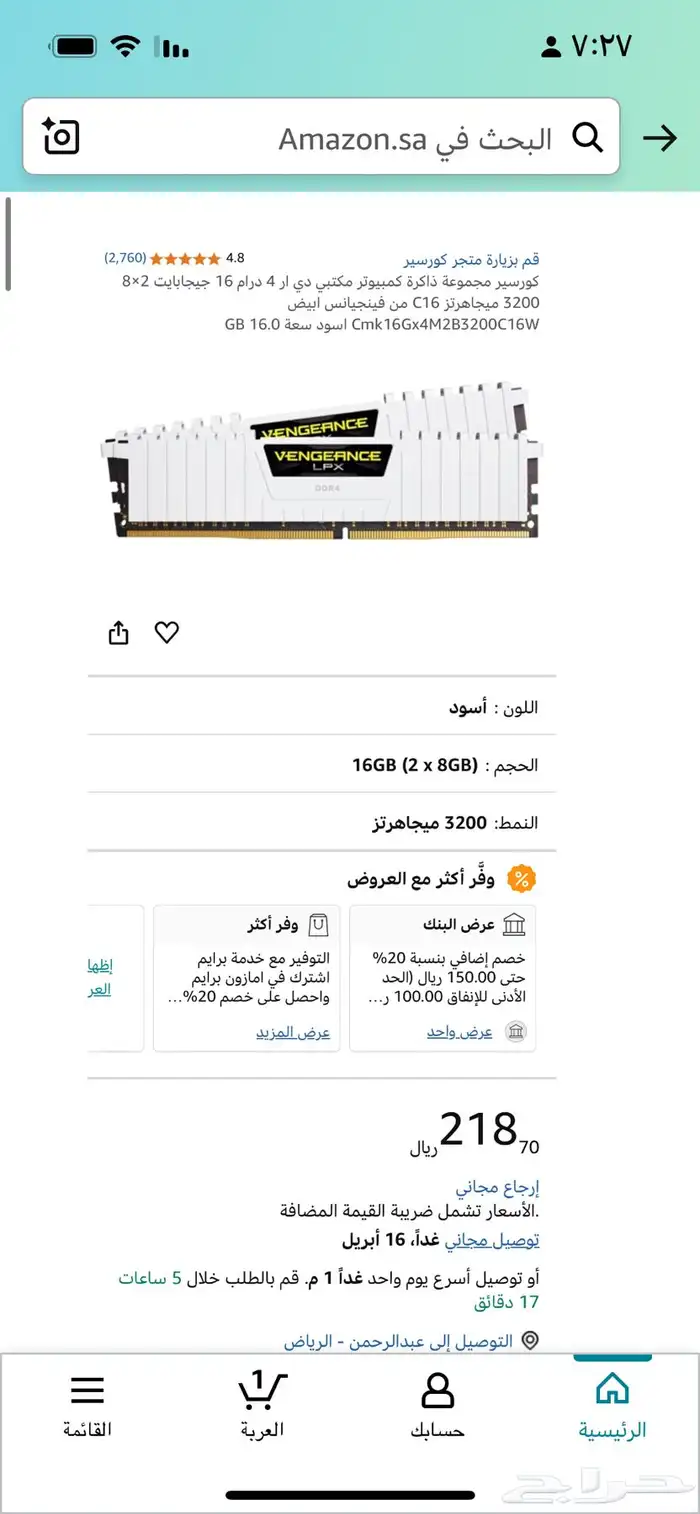Screen dimensions: 700x1514
Task: Visit the Corsair store link
Action: [471, 258]
